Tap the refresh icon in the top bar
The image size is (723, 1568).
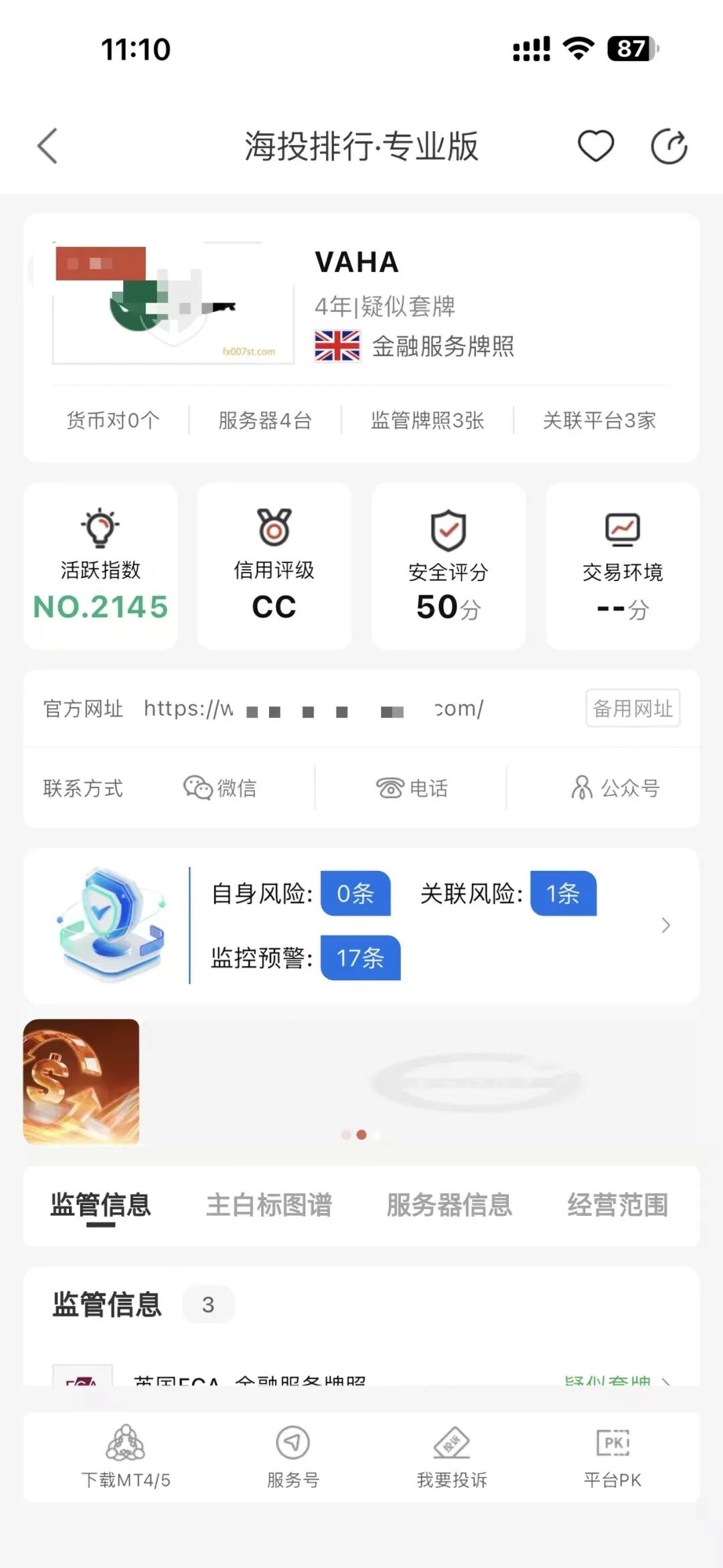point(667,145)
